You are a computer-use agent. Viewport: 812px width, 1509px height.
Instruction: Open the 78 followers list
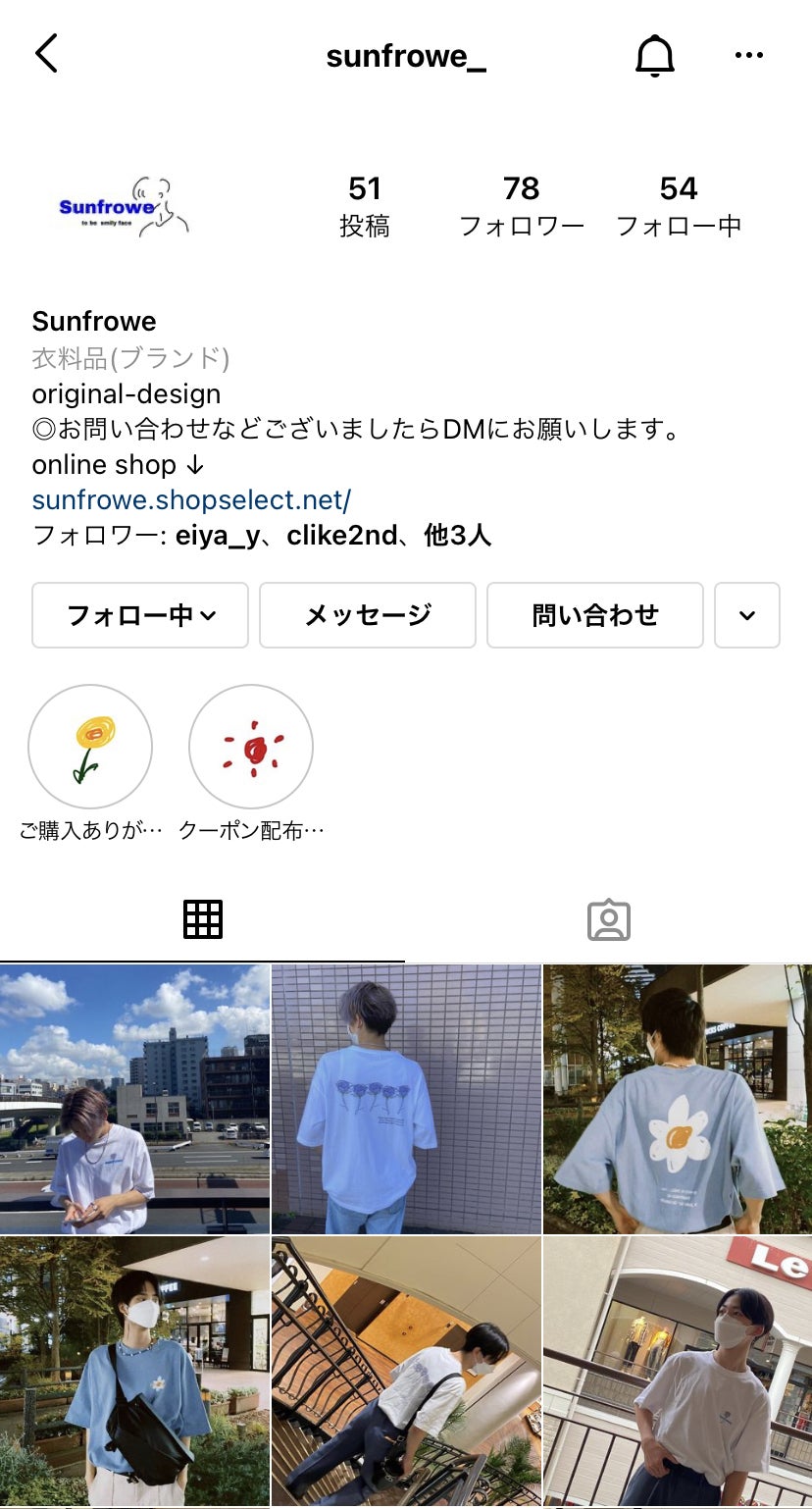tap(521, 206)
